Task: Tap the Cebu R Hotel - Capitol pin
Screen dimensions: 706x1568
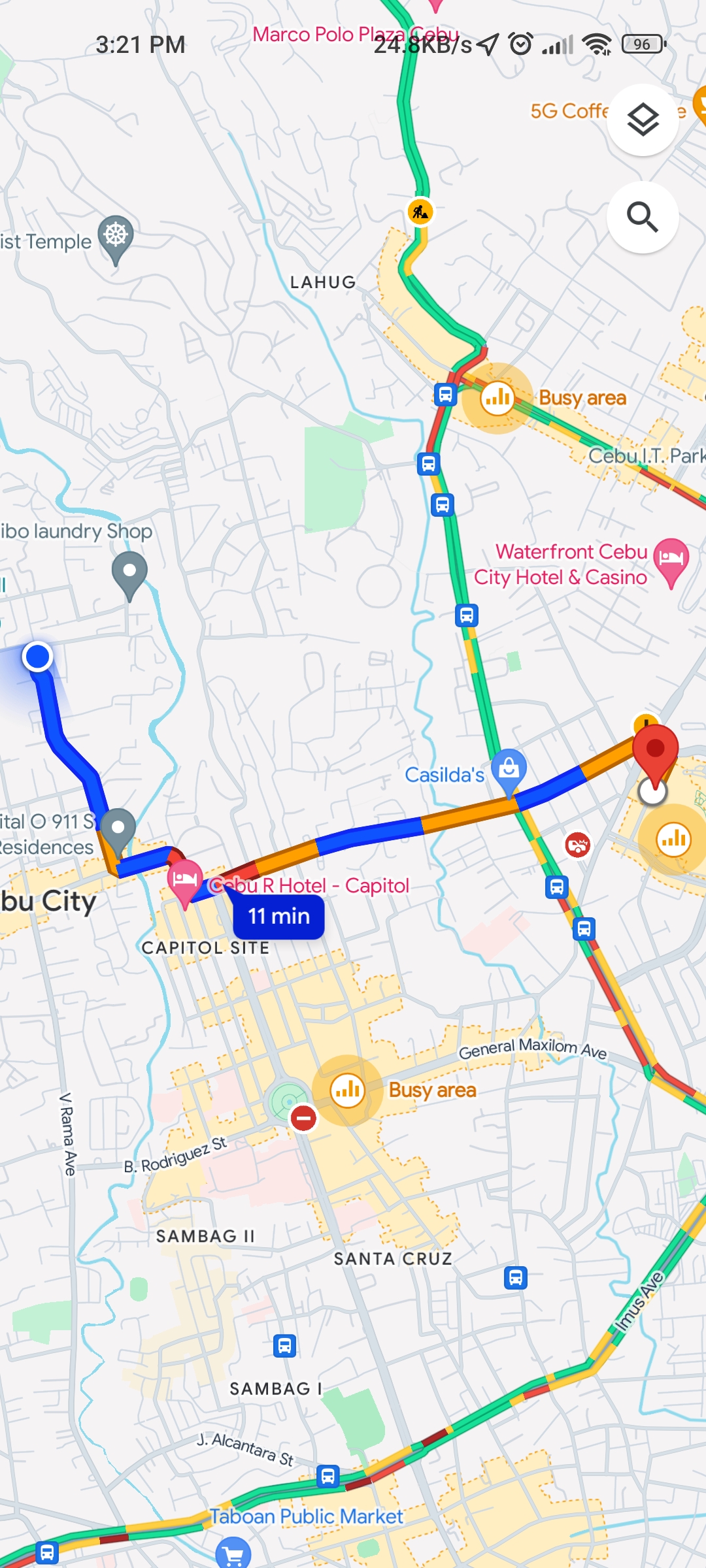Action: (x=185, y=879)
